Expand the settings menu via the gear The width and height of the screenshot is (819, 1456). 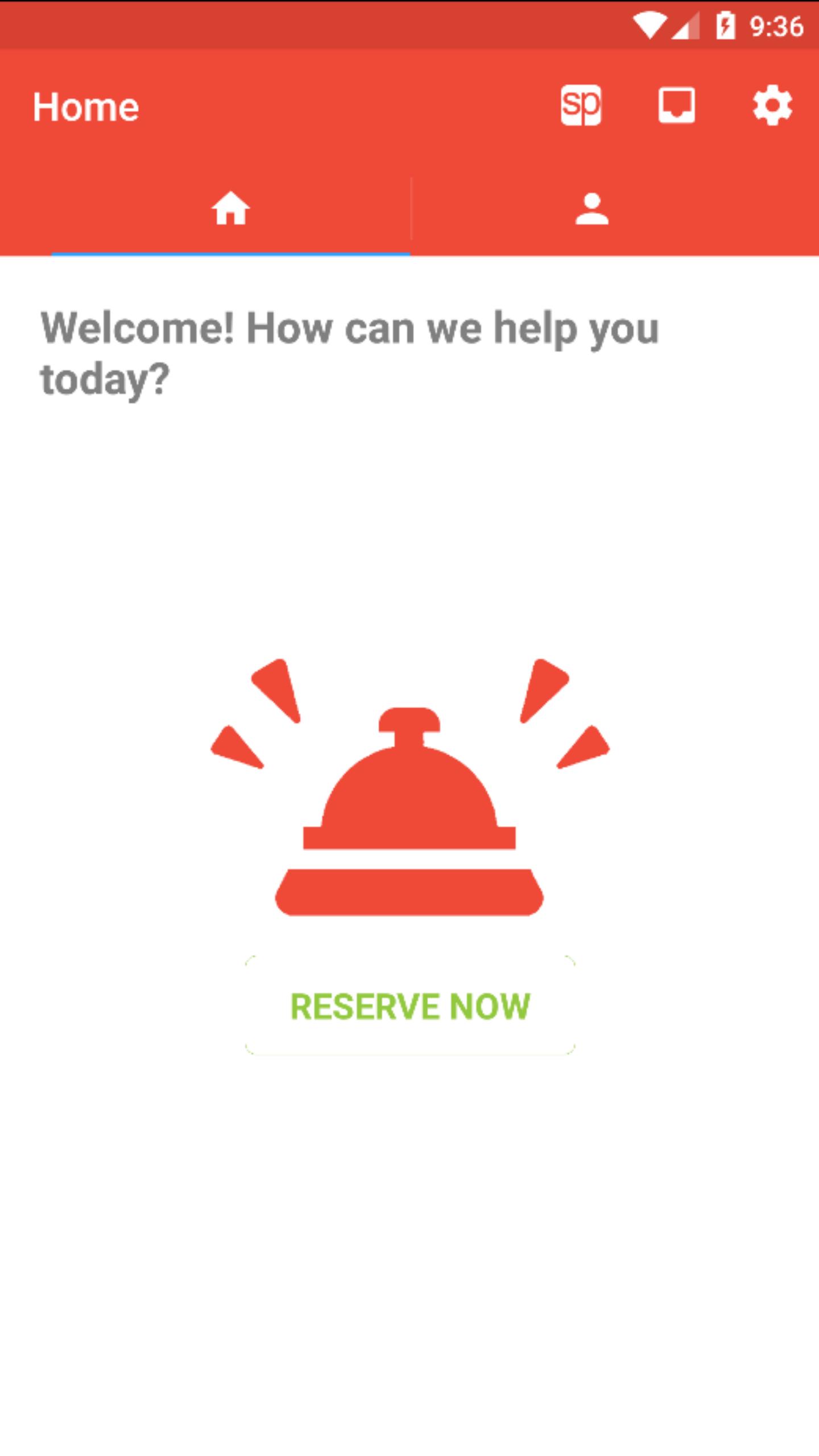[773, 105]
